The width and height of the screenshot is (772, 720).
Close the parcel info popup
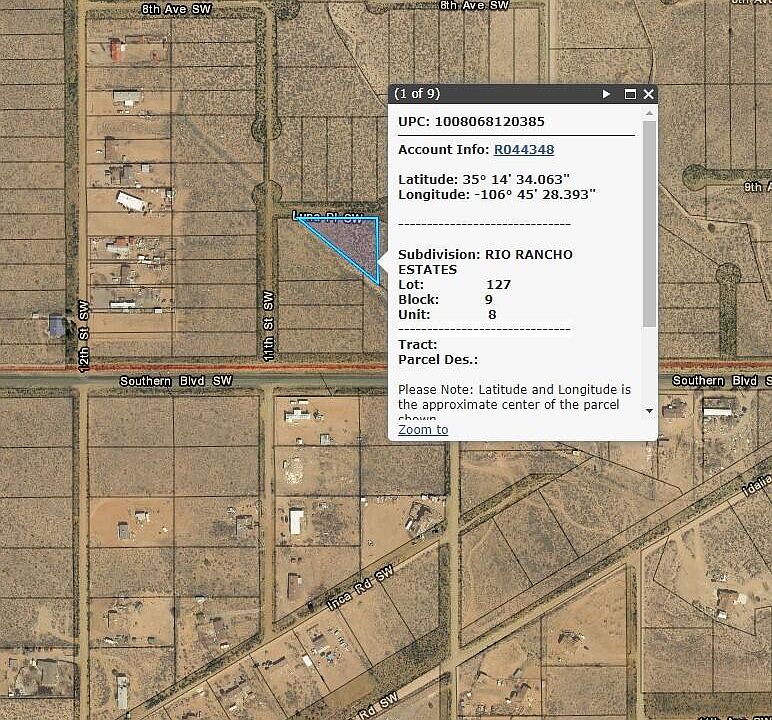pos(648,94)
